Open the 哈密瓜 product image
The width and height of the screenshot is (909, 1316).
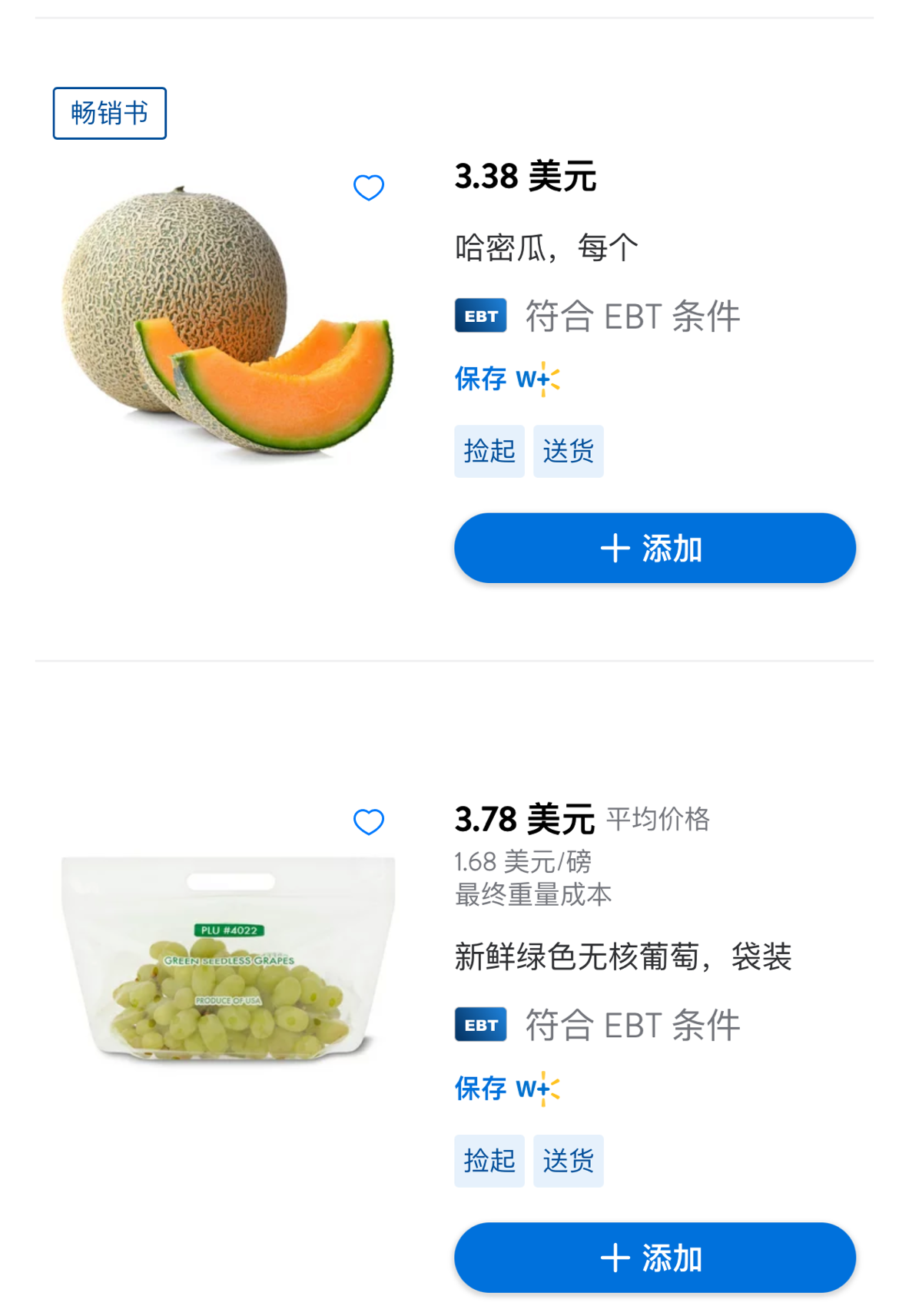coord(227,323)
